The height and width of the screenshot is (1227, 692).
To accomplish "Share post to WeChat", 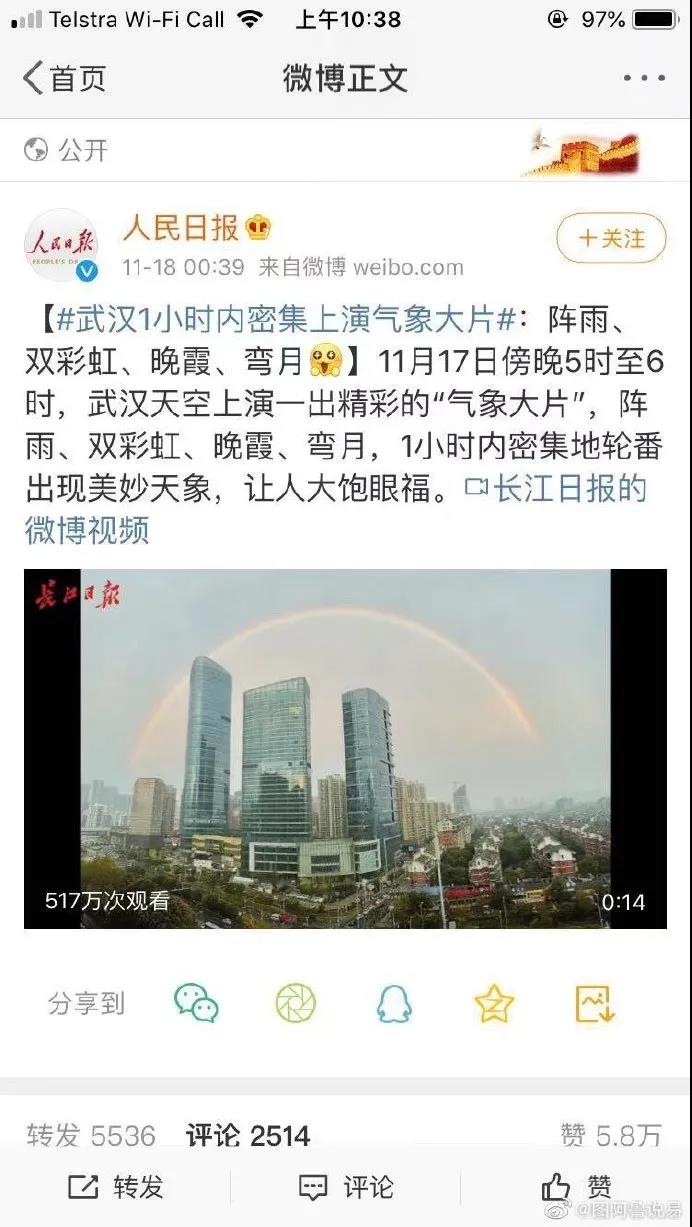I will point(196,1003).
